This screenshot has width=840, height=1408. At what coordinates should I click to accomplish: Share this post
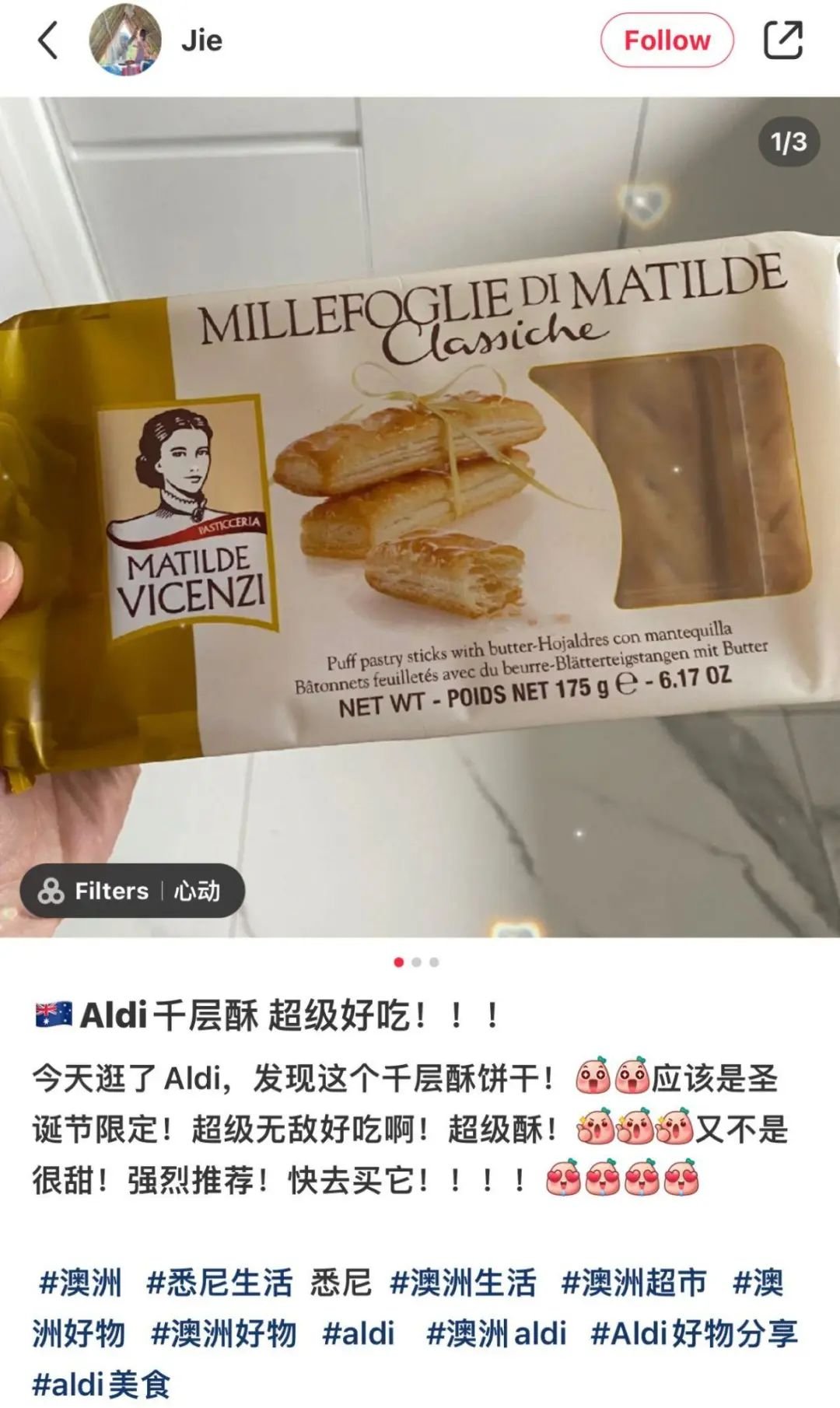(x=782, y=40)
